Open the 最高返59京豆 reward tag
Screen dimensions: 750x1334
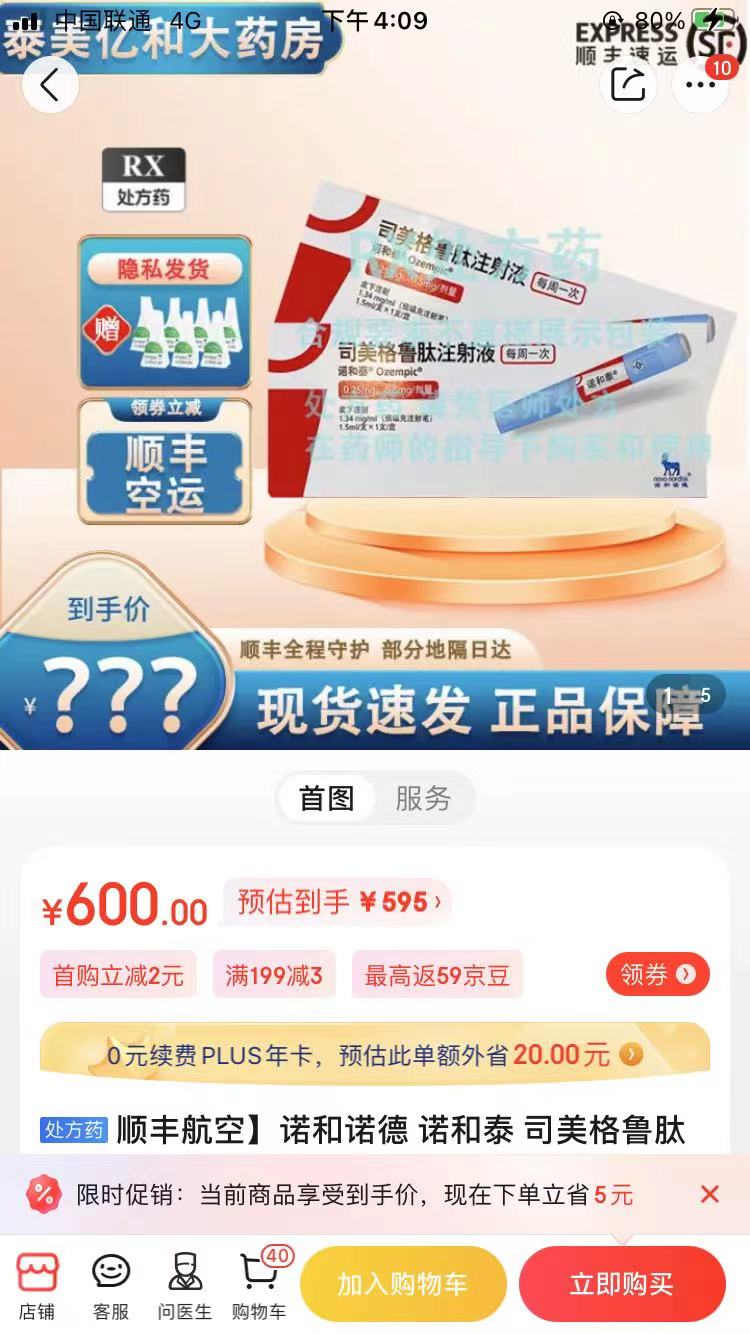coord(437,975)
